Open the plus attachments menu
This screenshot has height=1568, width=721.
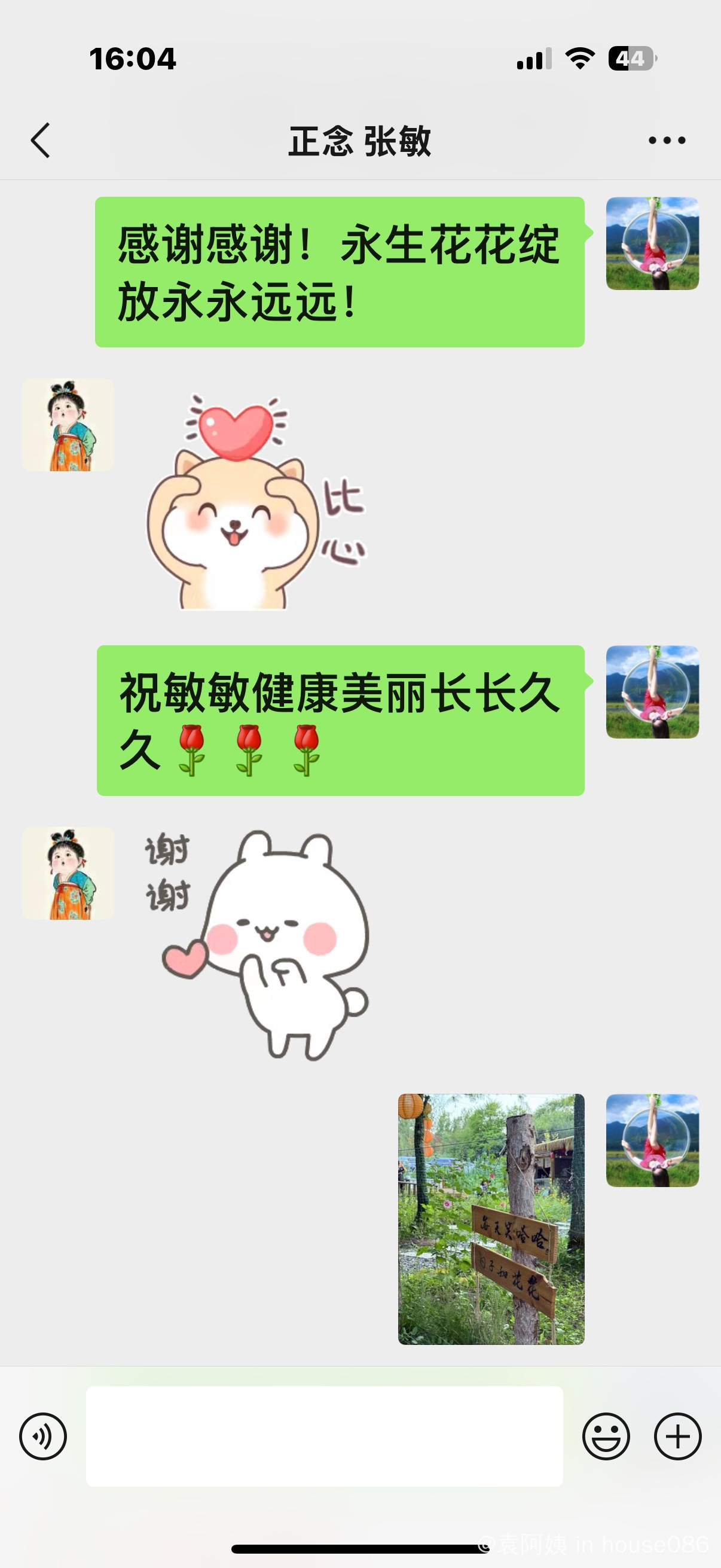[677, 1436]
